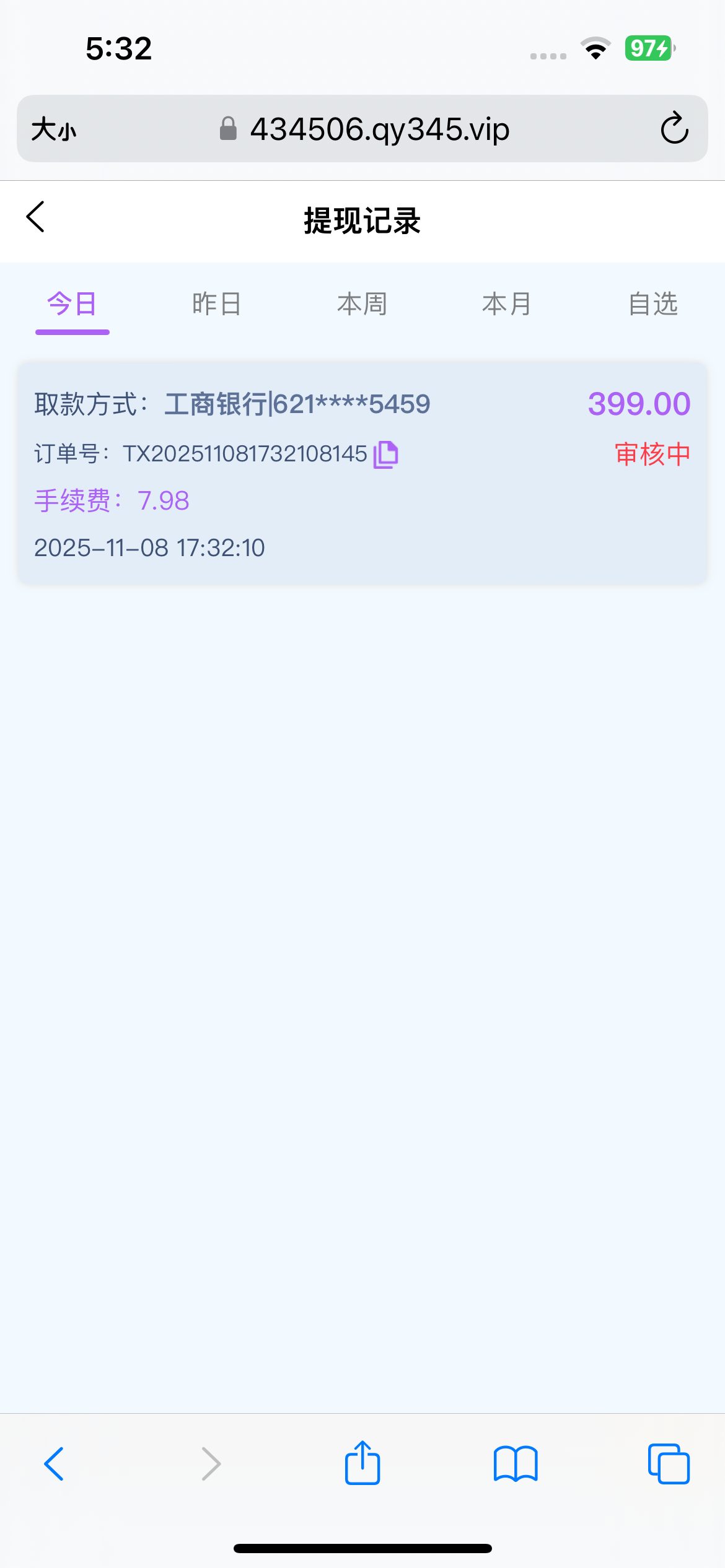Select the 今日 filter

[x=72, y=305]
